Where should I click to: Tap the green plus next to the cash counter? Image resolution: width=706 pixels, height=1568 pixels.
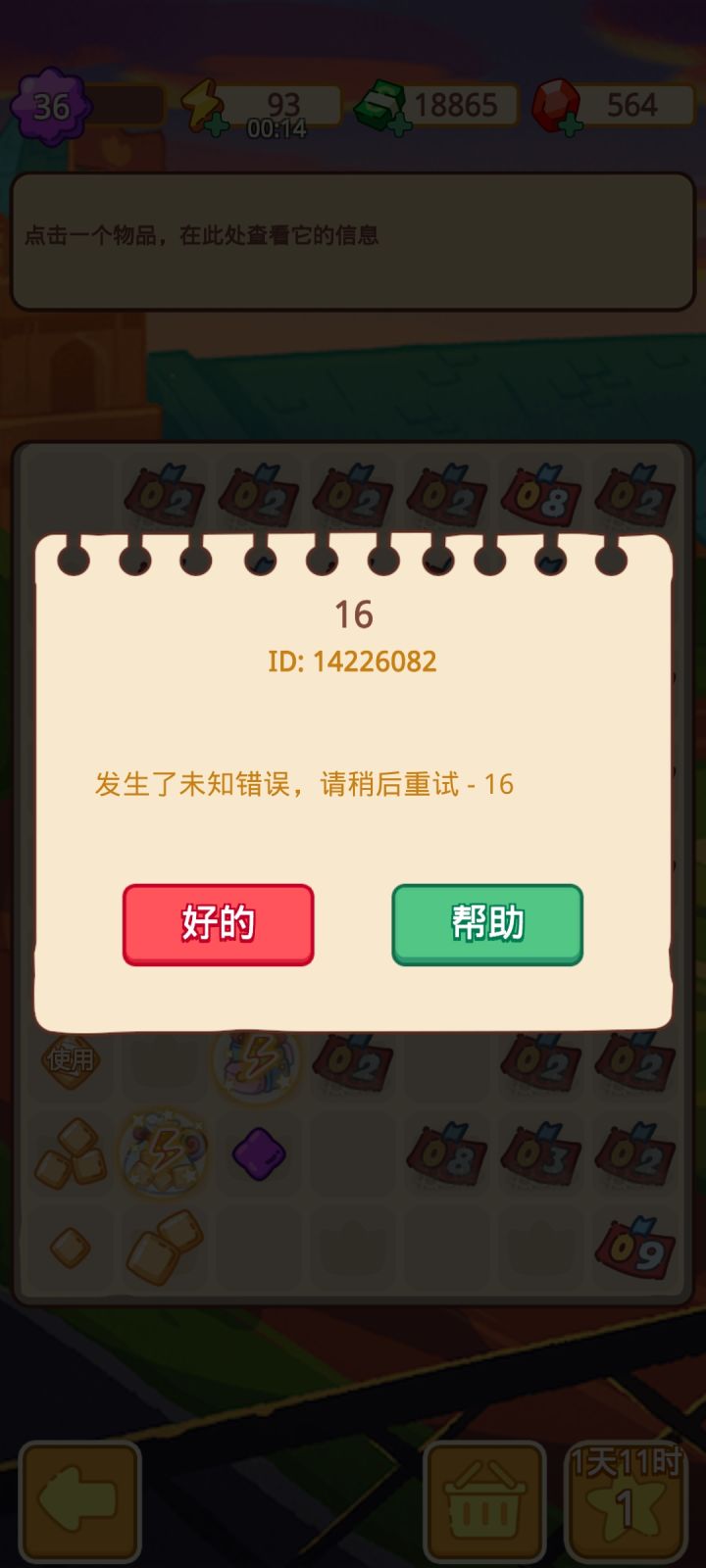(399, 124)
